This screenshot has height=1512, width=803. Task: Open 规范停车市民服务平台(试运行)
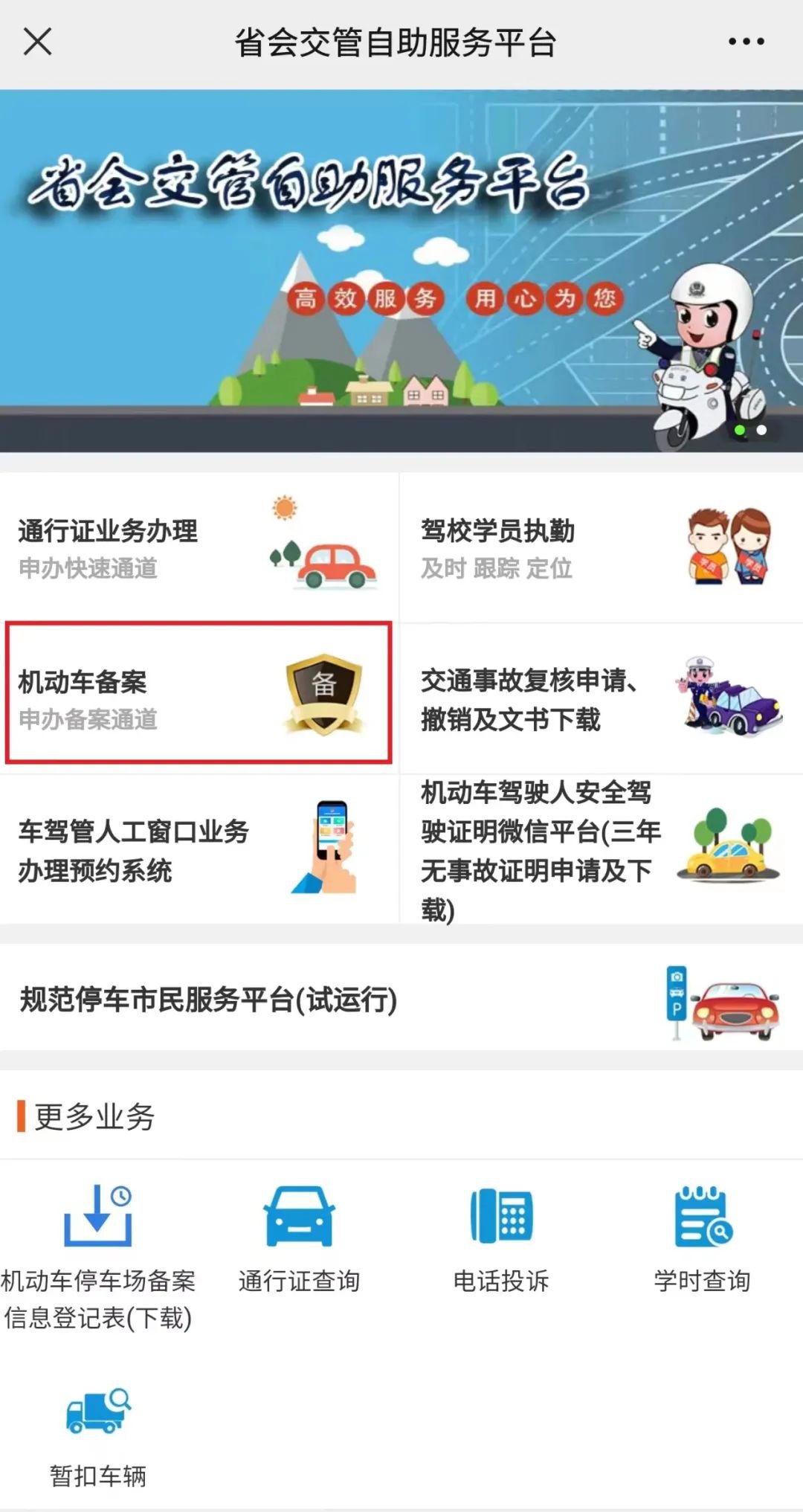(401, 999)
